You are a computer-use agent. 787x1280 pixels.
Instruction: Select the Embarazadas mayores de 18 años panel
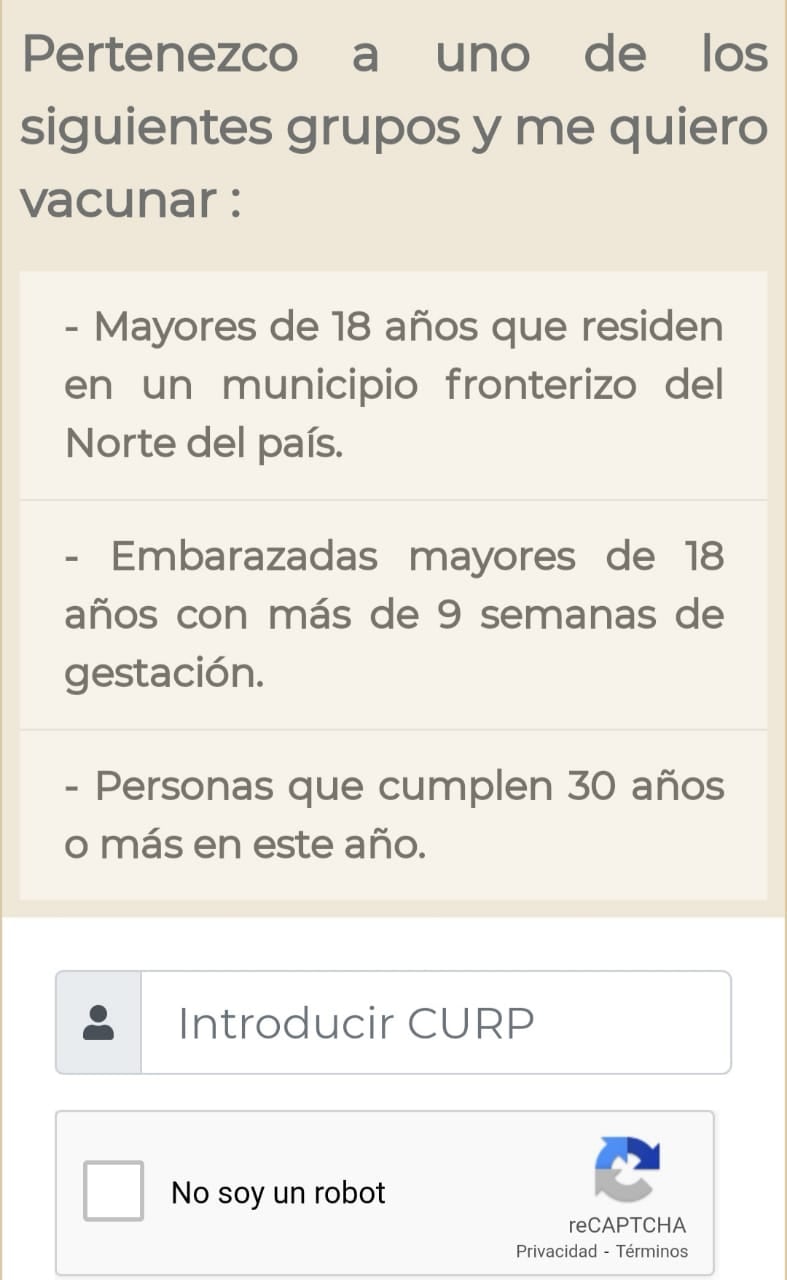pyautogui.click(x=393, y=614)
